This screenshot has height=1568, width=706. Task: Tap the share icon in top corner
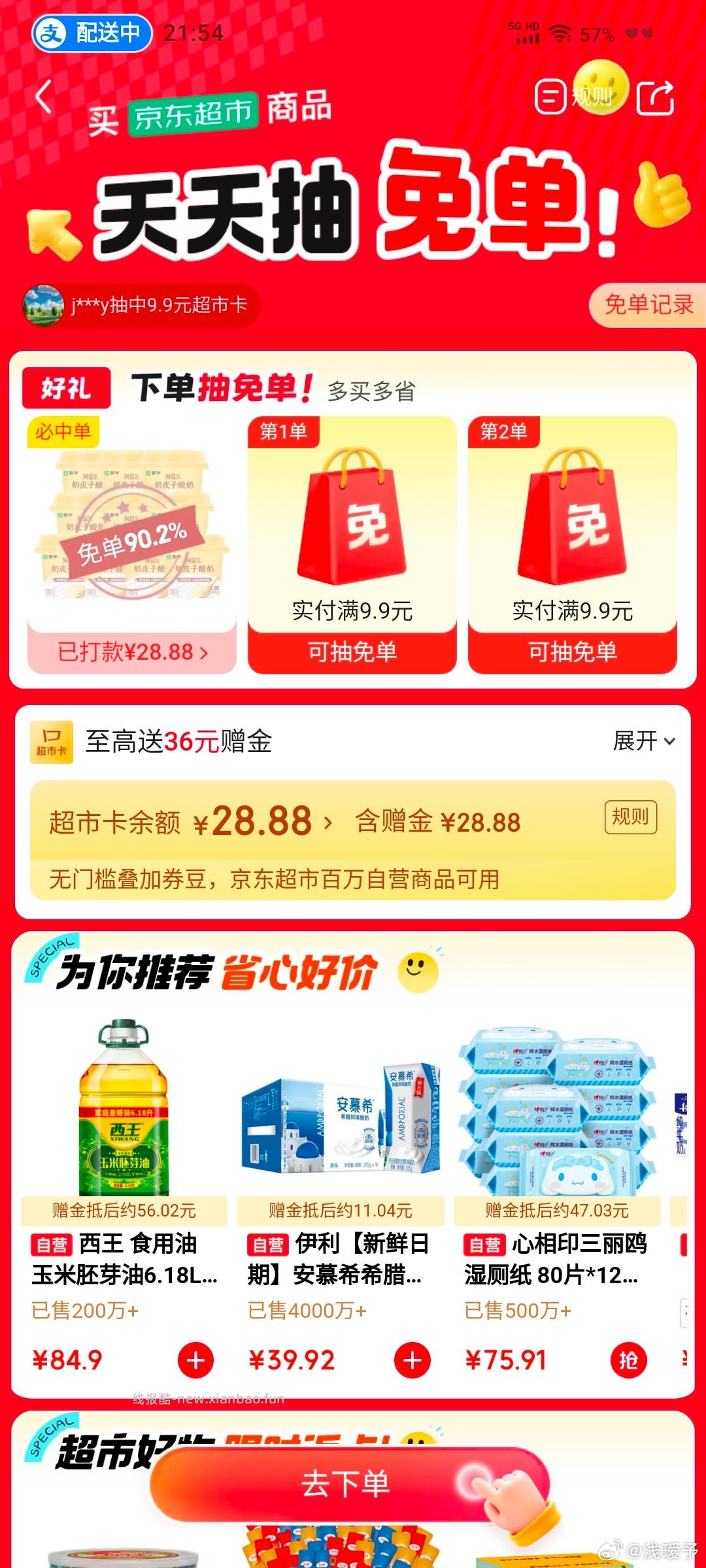[656, 98]
